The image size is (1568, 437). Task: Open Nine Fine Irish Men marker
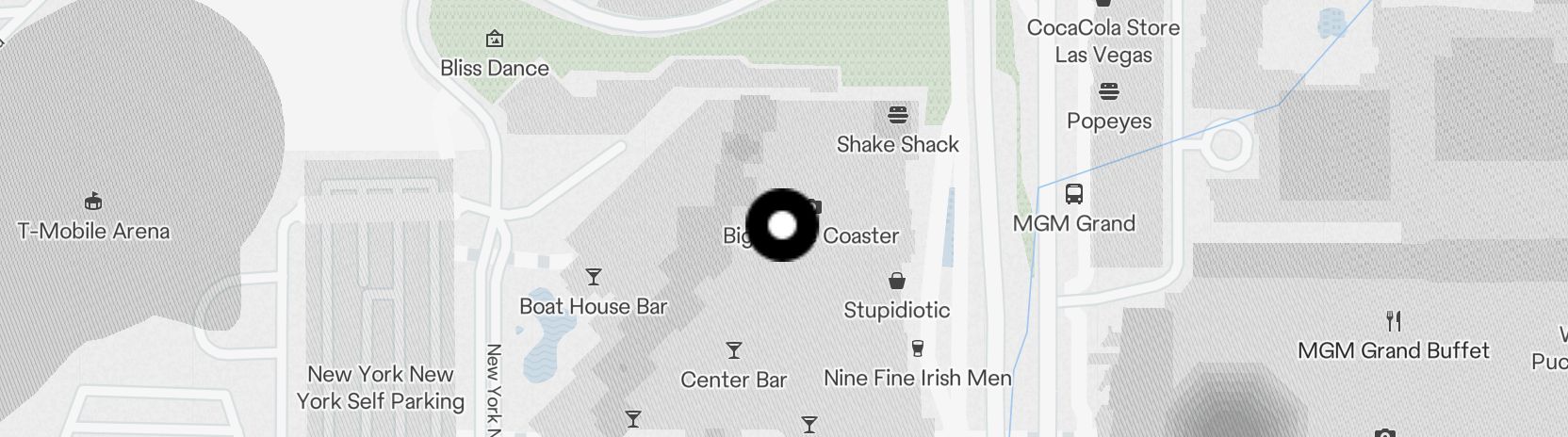[918, 349]
